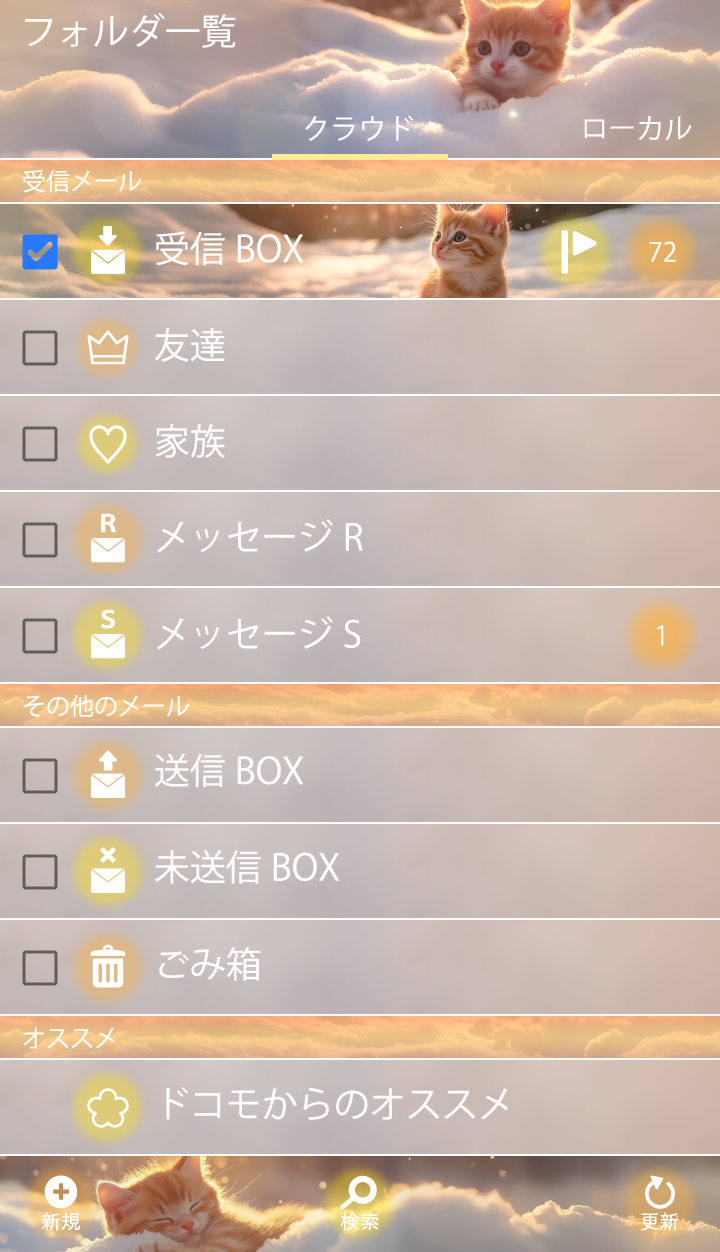The width and height of the screenshot is (720, 1252).
Task: Open 検索 to search mail
Action: (x=359, y=1203)
